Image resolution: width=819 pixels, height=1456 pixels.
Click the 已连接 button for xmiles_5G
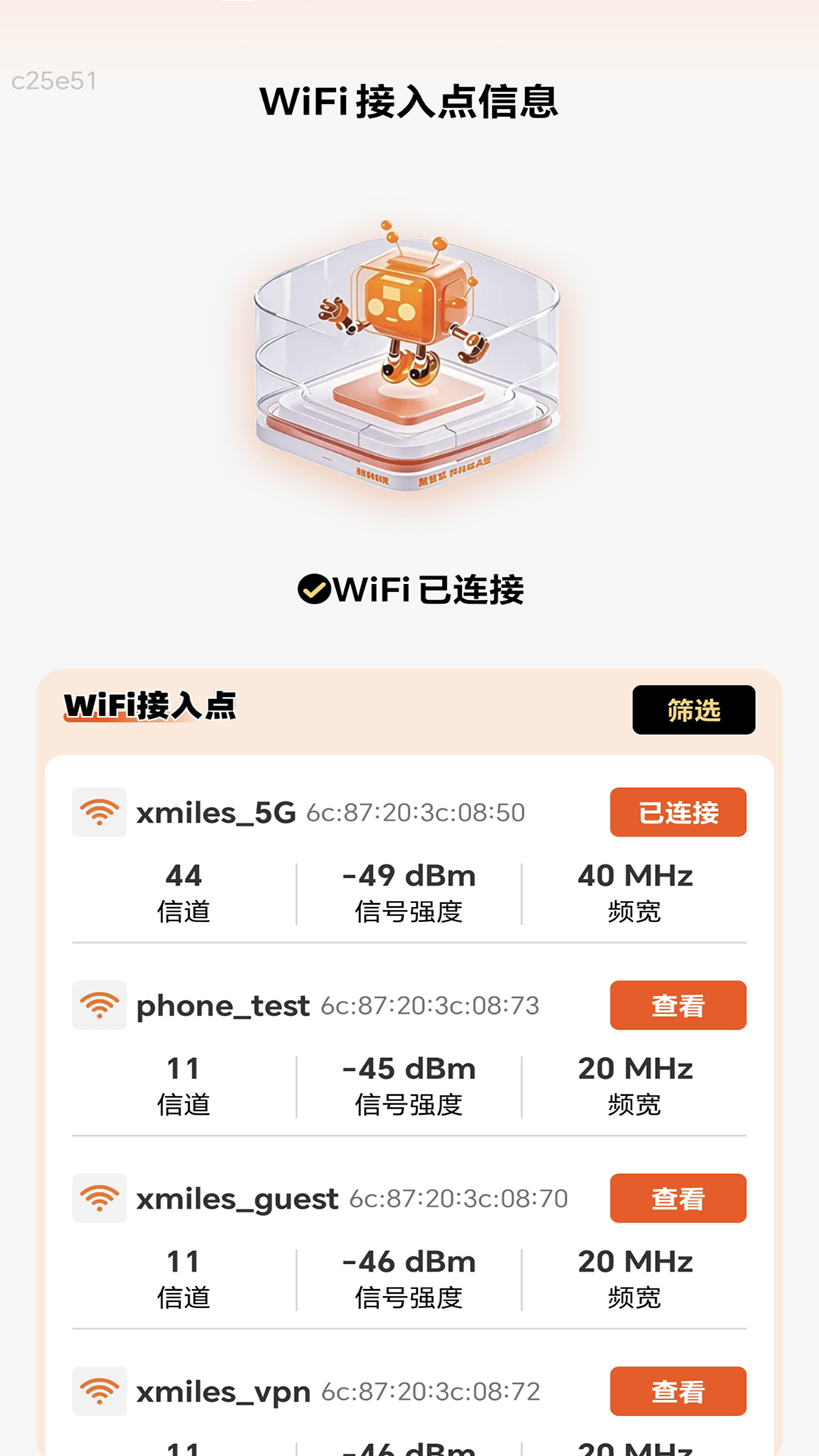[677, 811]
